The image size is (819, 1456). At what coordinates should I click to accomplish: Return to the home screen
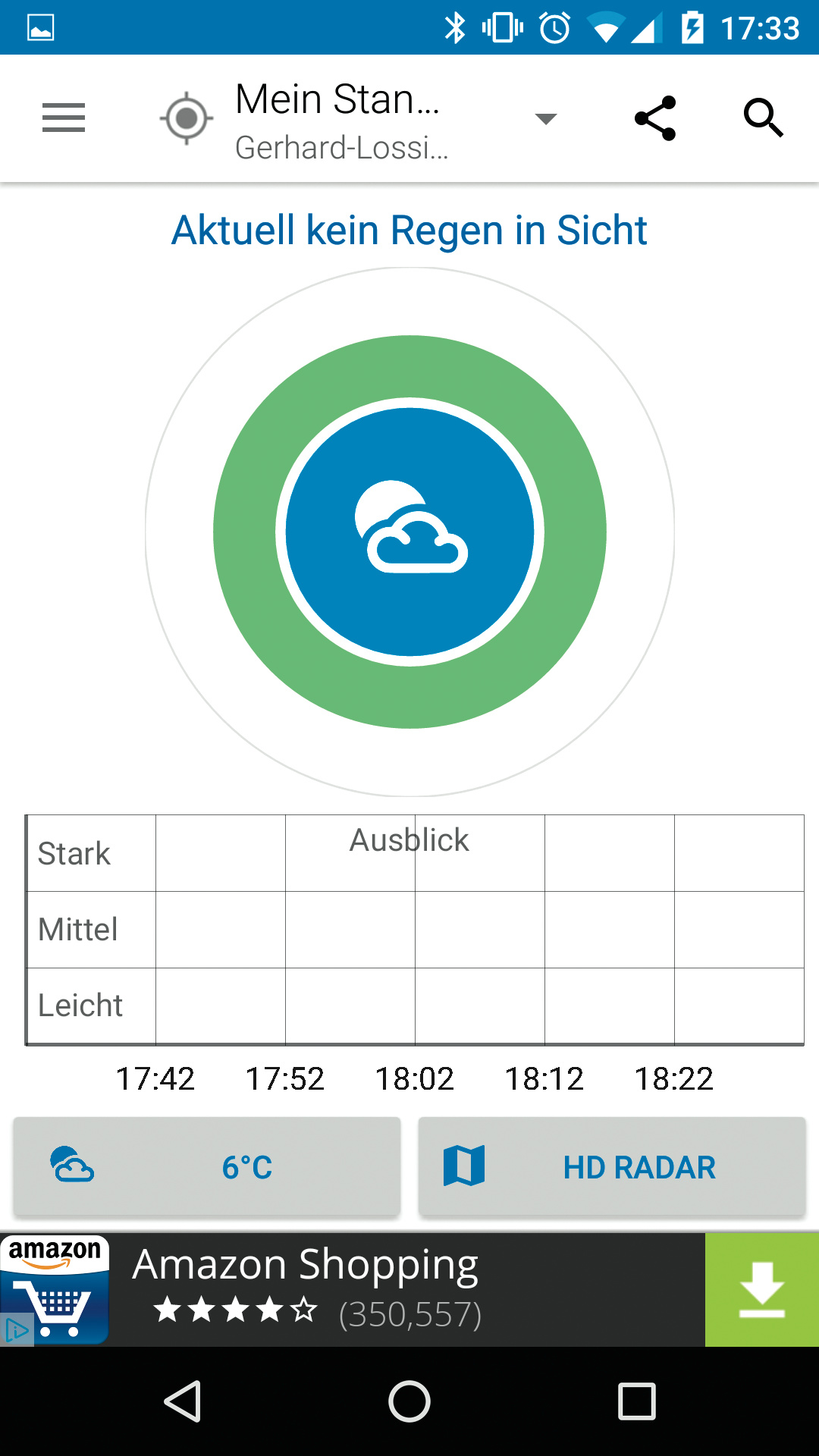coord(409,1401)
